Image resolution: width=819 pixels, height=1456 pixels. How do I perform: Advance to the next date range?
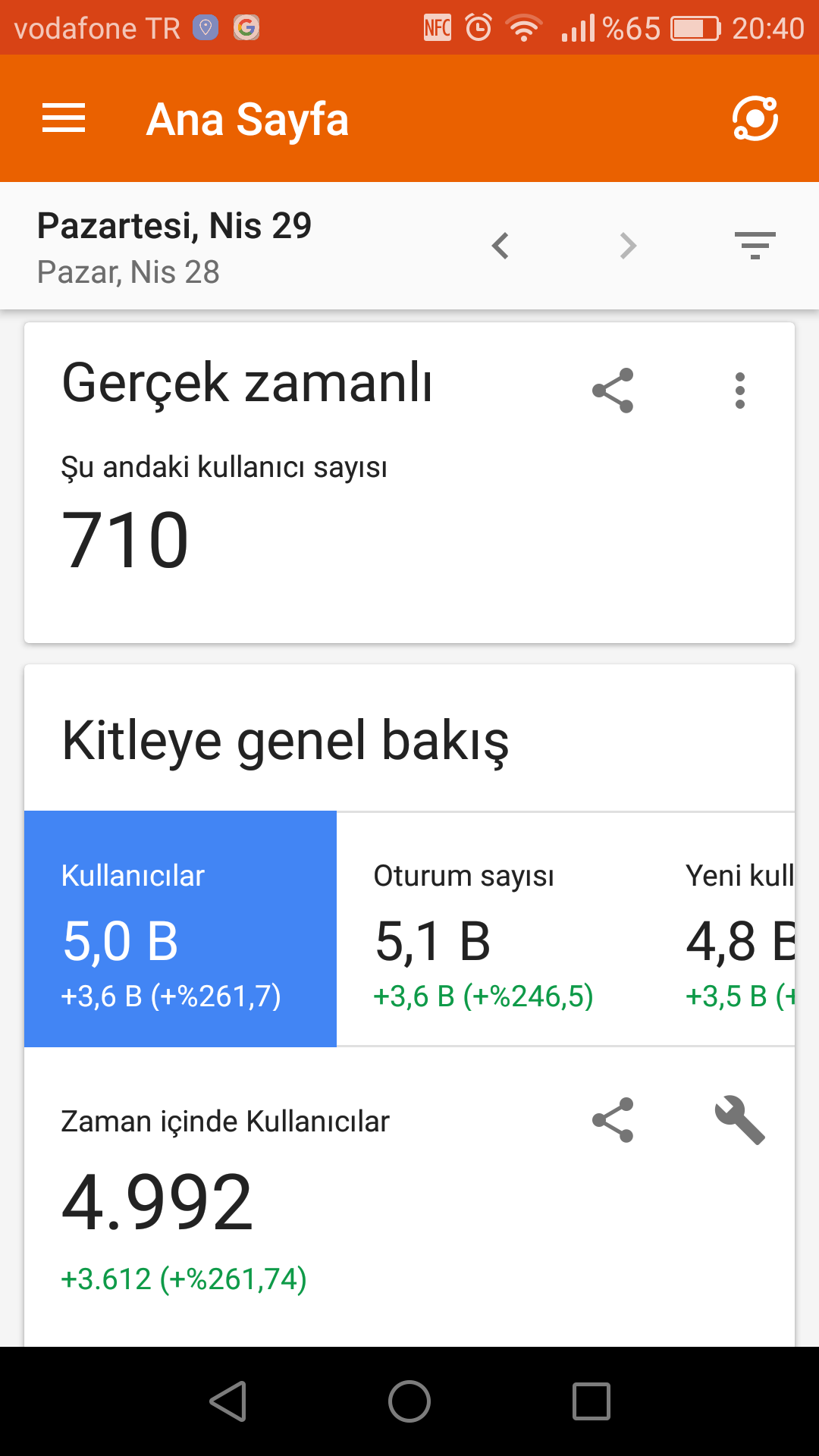point(628,246)
